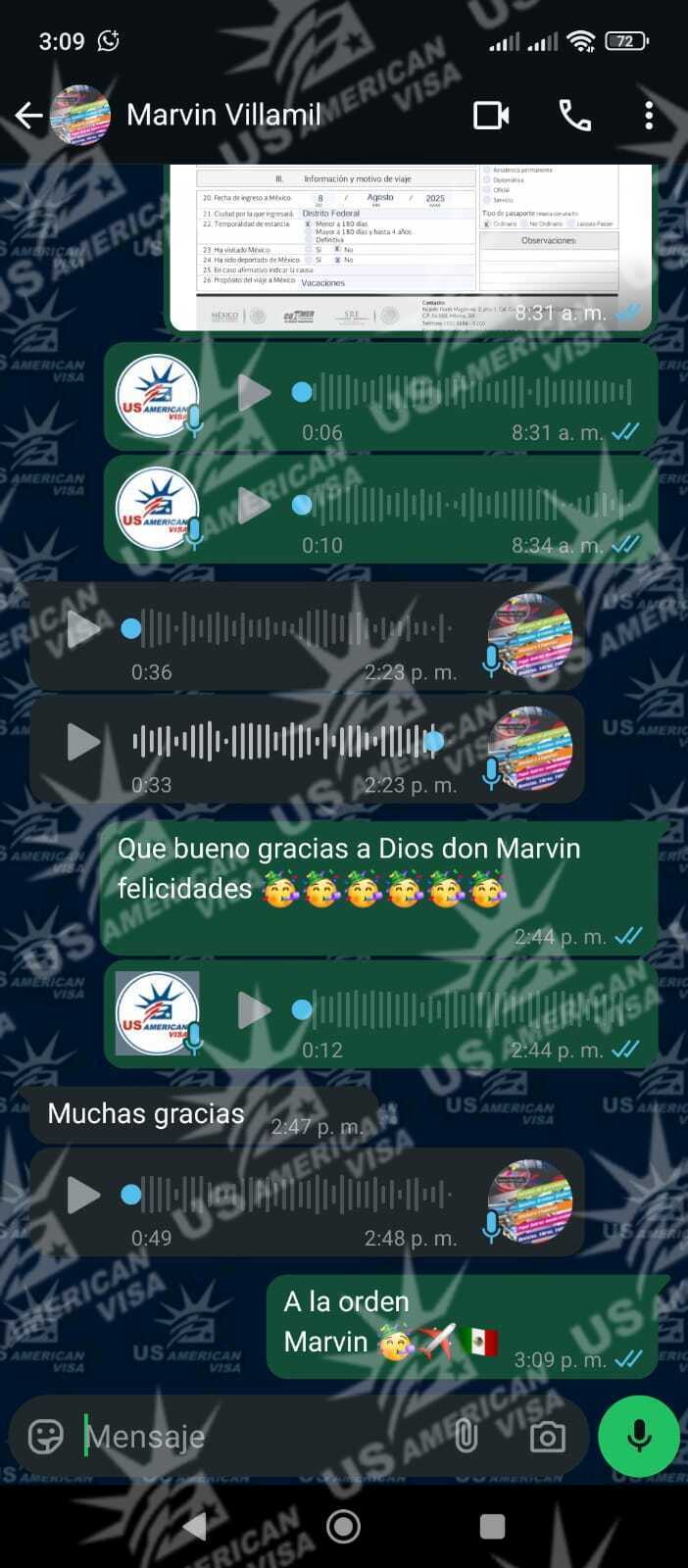
Task: Play the 0:33 voice message
Action: [82, 742]
